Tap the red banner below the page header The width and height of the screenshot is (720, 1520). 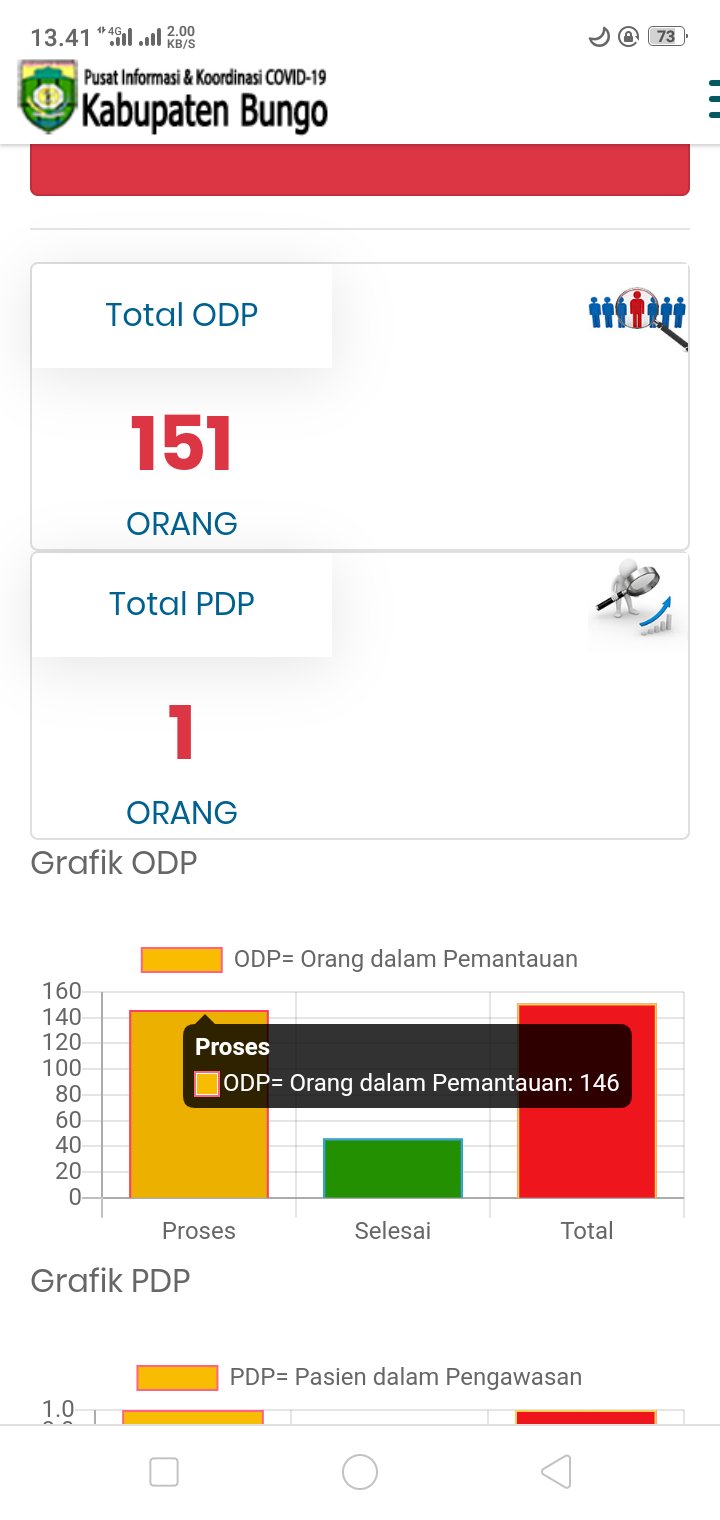[x=362, y=169]
